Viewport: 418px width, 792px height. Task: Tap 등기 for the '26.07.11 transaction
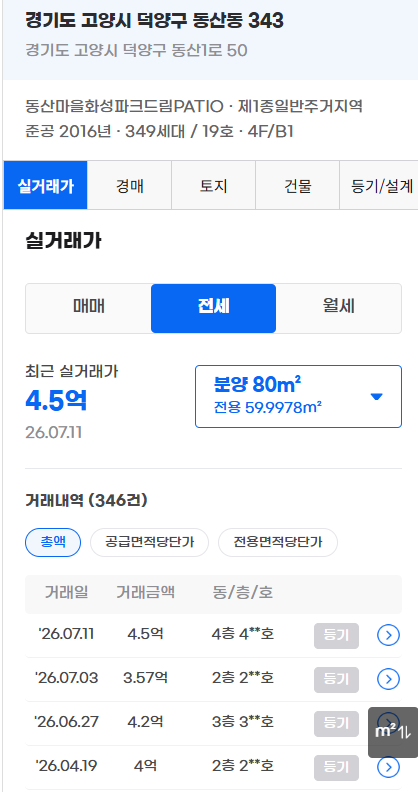[x=336, y=635]
